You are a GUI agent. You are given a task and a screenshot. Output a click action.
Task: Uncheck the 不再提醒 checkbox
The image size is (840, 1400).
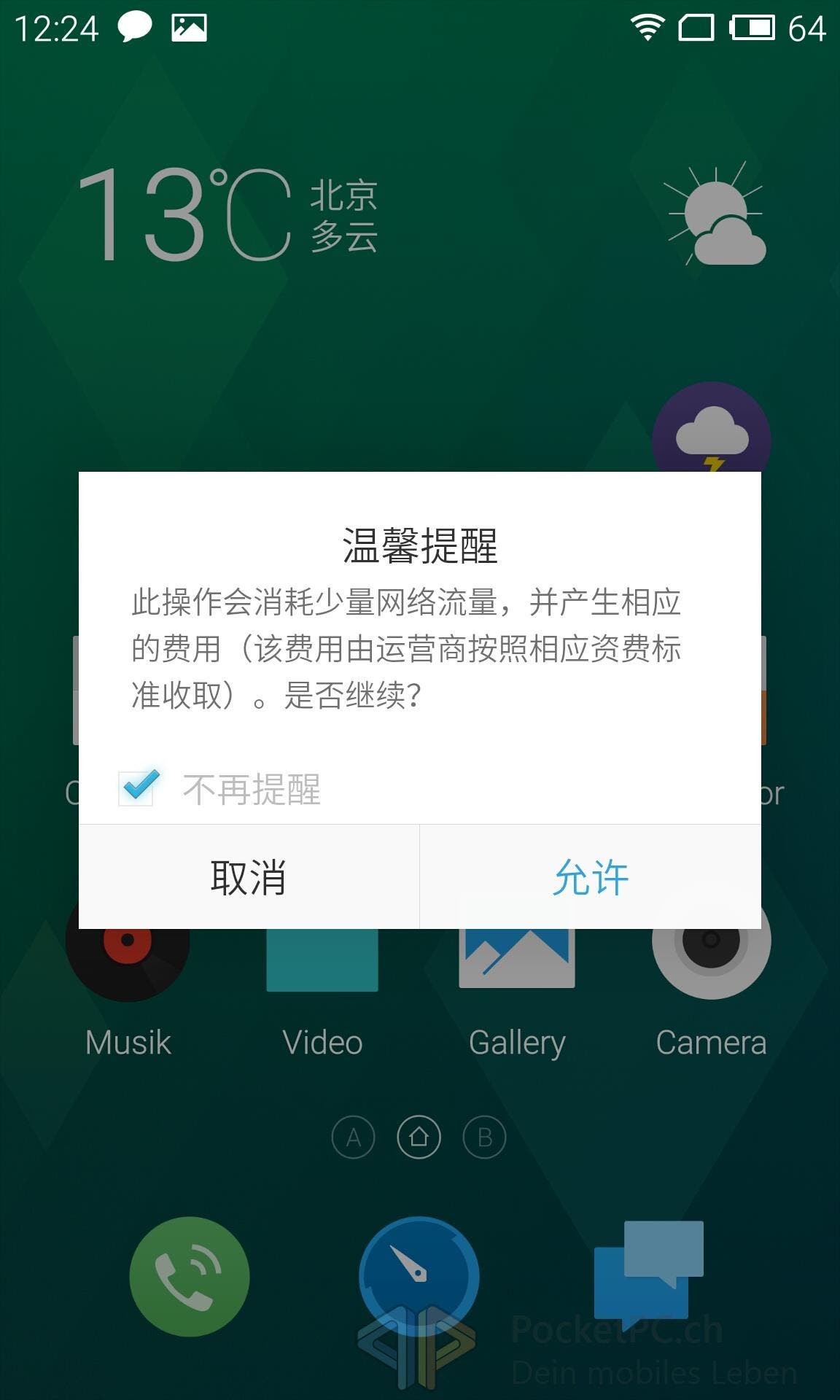click(x=138, y=787)
